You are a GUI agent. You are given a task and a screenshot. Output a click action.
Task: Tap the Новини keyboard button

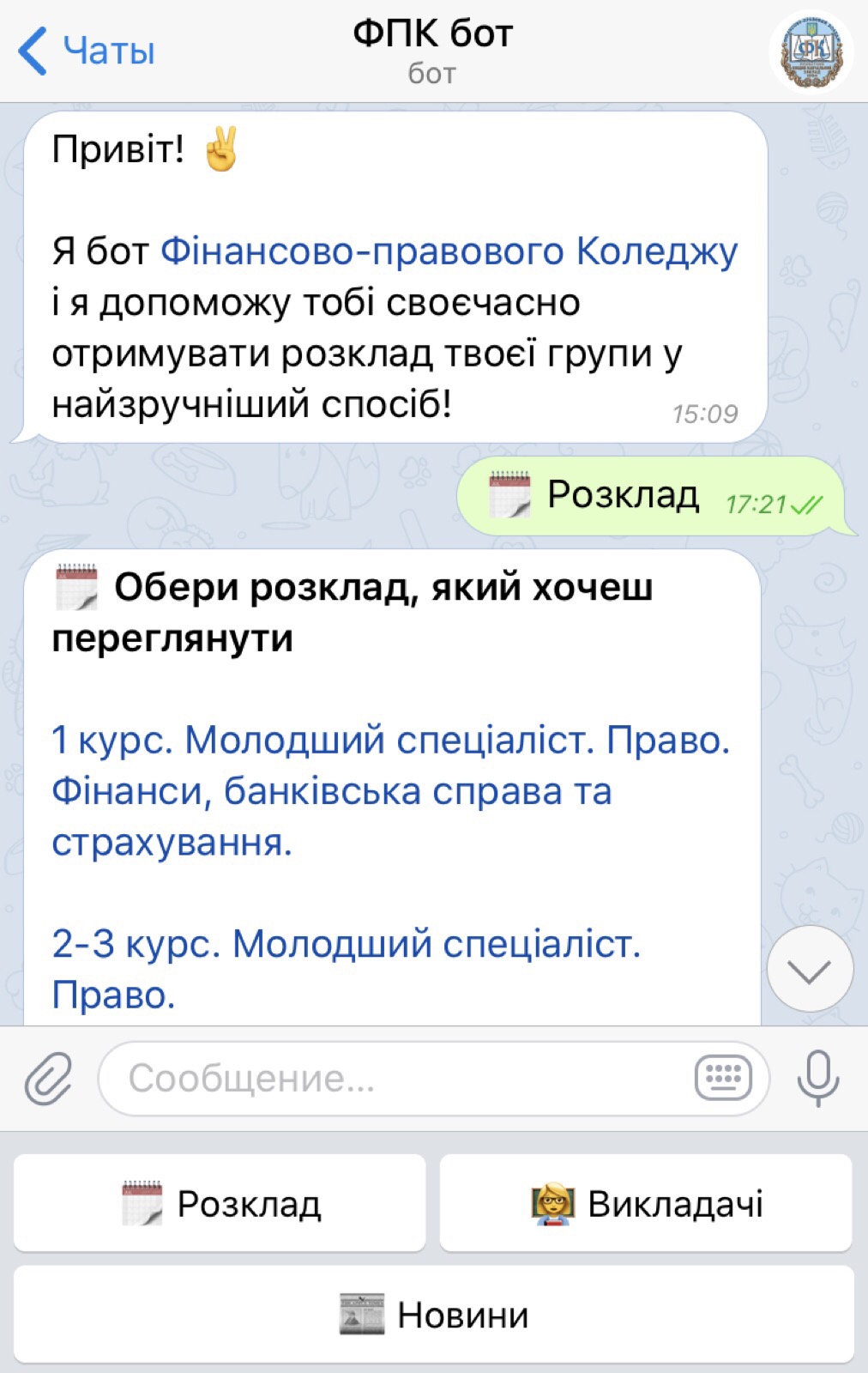click(434, 1315)
